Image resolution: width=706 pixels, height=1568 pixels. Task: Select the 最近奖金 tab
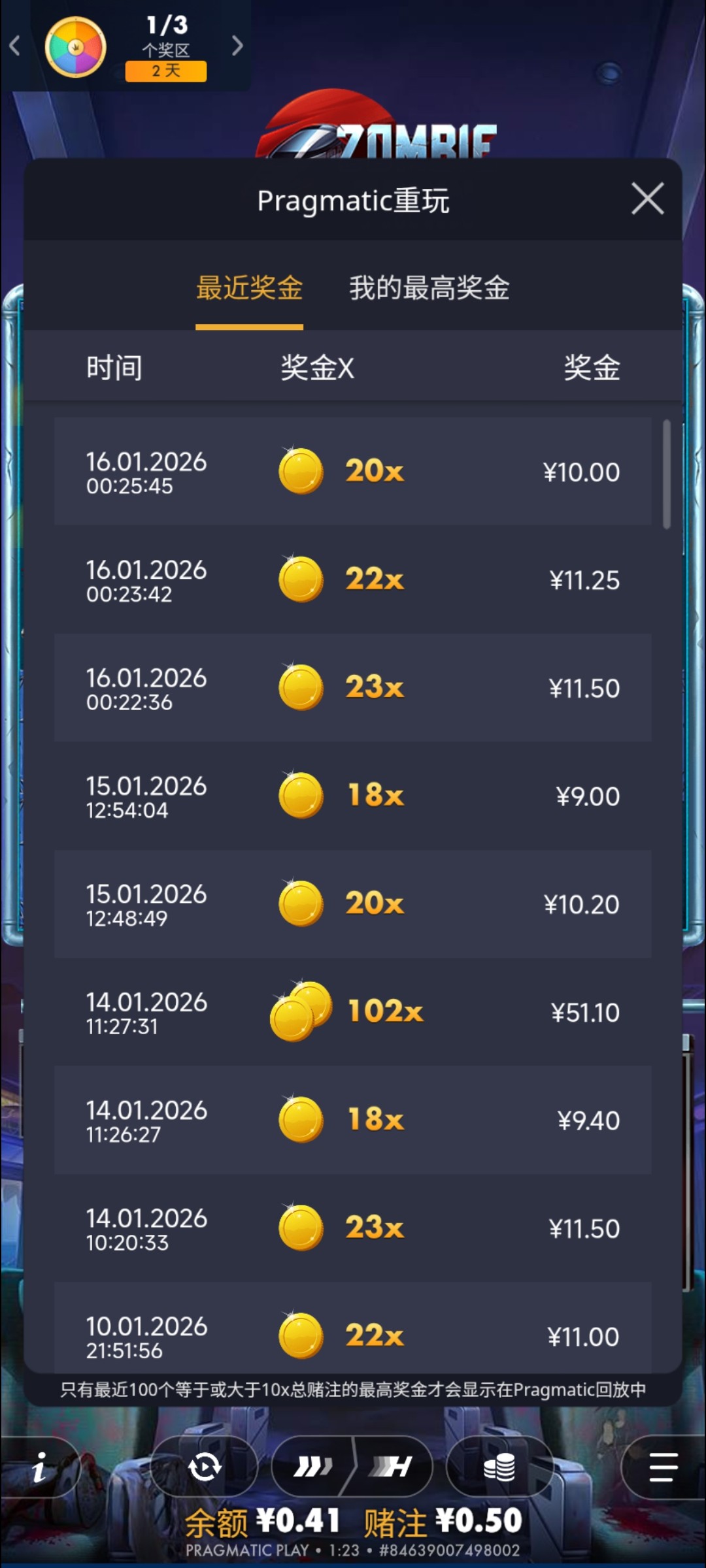[x=249, y=288]
